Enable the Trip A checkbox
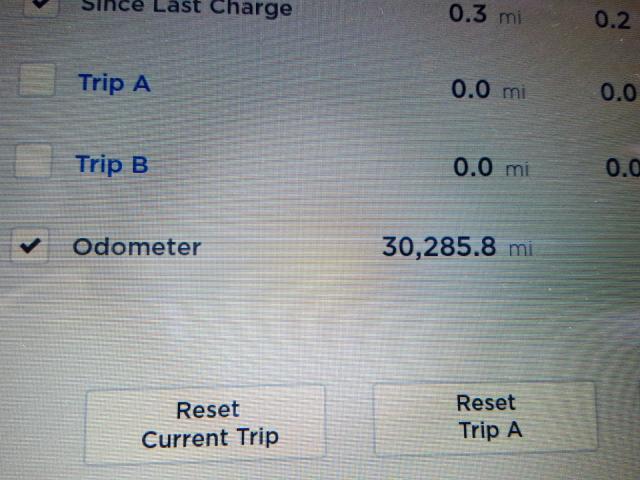640x480 pixels. (x=37, y=80)
